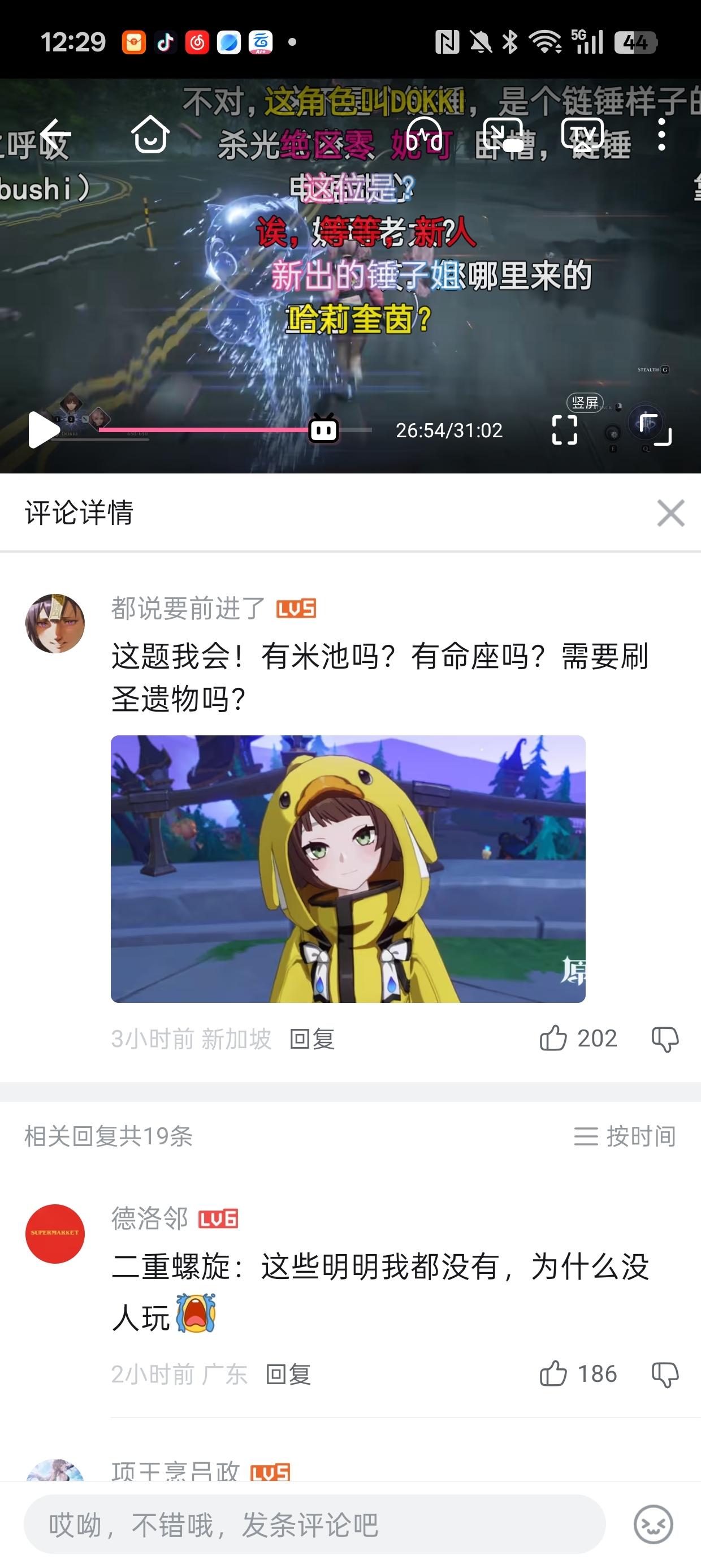
Task: Change reply sorting via 按时间
Action: tap(625, 1136)
